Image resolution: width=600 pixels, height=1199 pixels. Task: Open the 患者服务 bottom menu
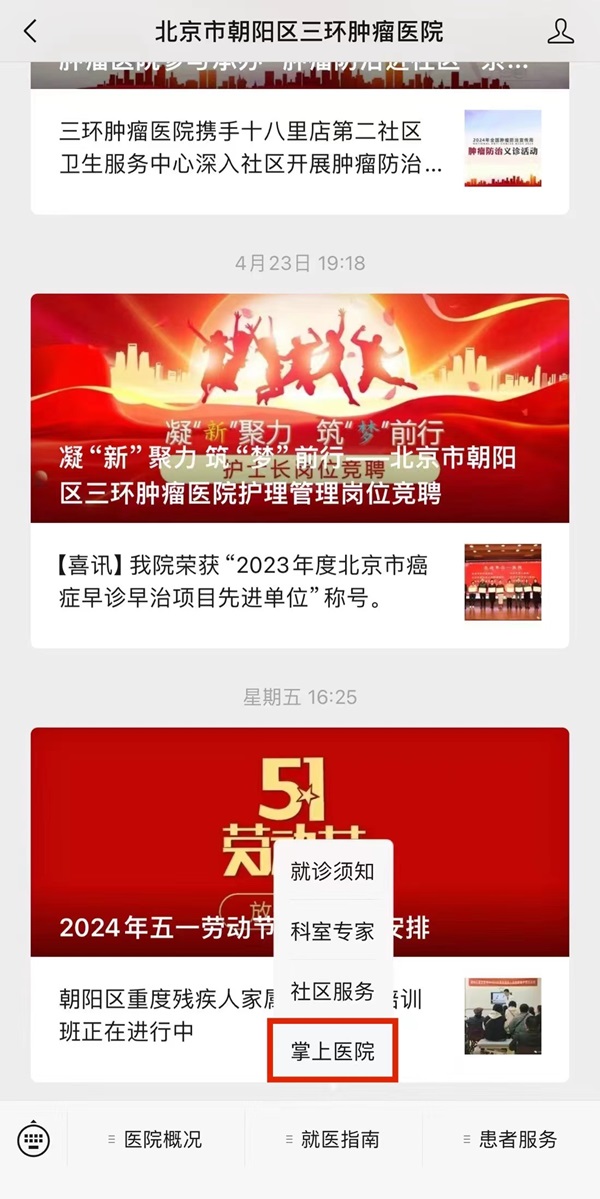510,1139
